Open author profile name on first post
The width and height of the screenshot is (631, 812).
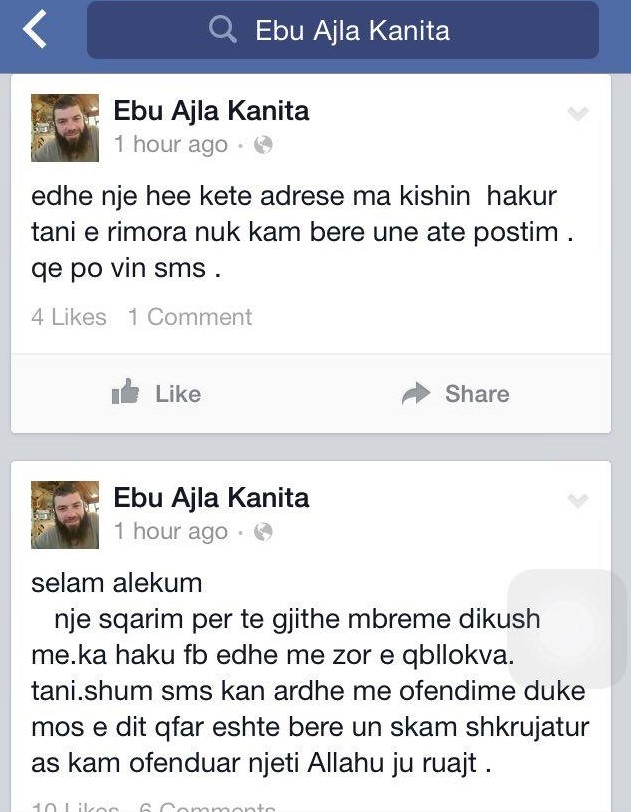(211, 111)
